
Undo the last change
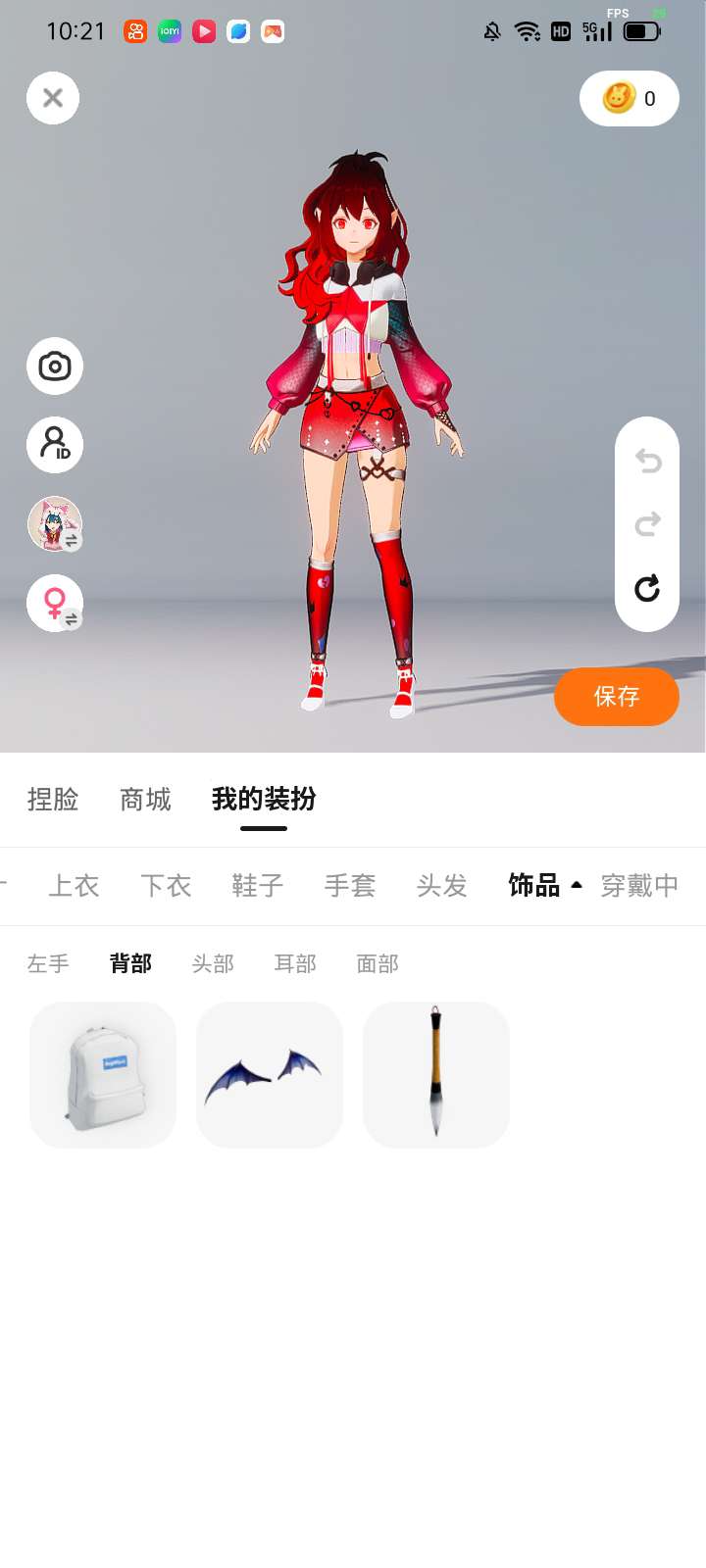coord(647,461)
